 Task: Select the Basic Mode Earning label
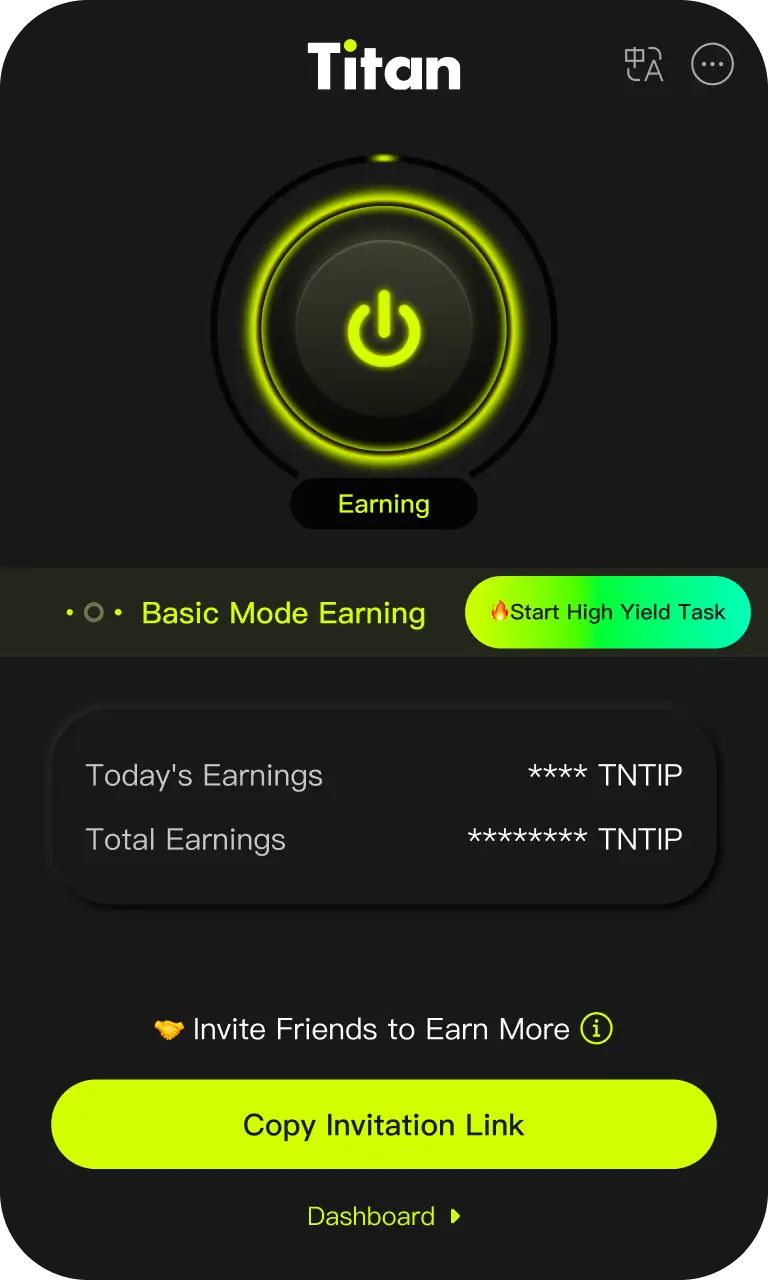284,612
